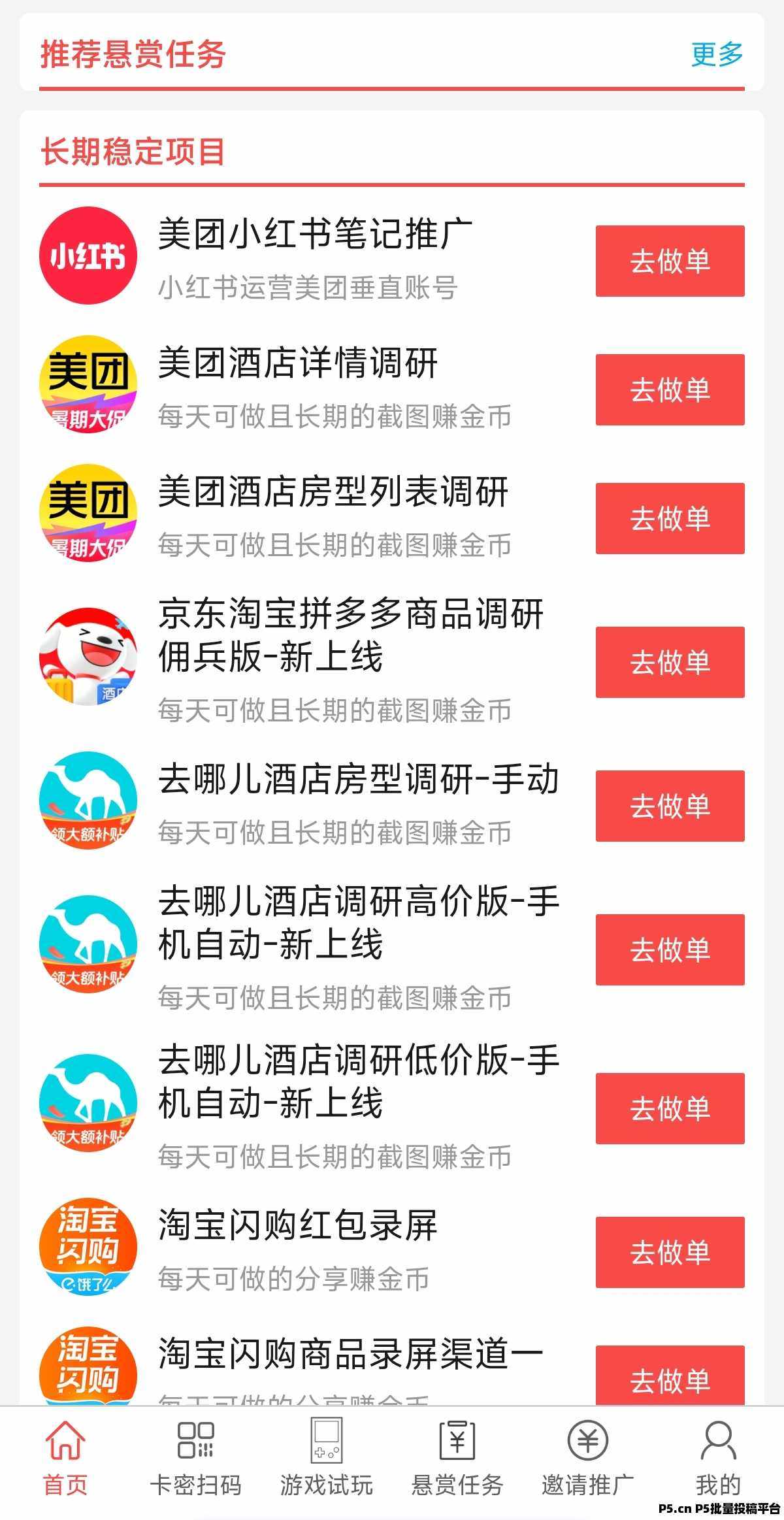The image size is (784, 1520).
Task: Start 去哪儿酒店调研高价版 via 去做单
Action: pos(670,950)
